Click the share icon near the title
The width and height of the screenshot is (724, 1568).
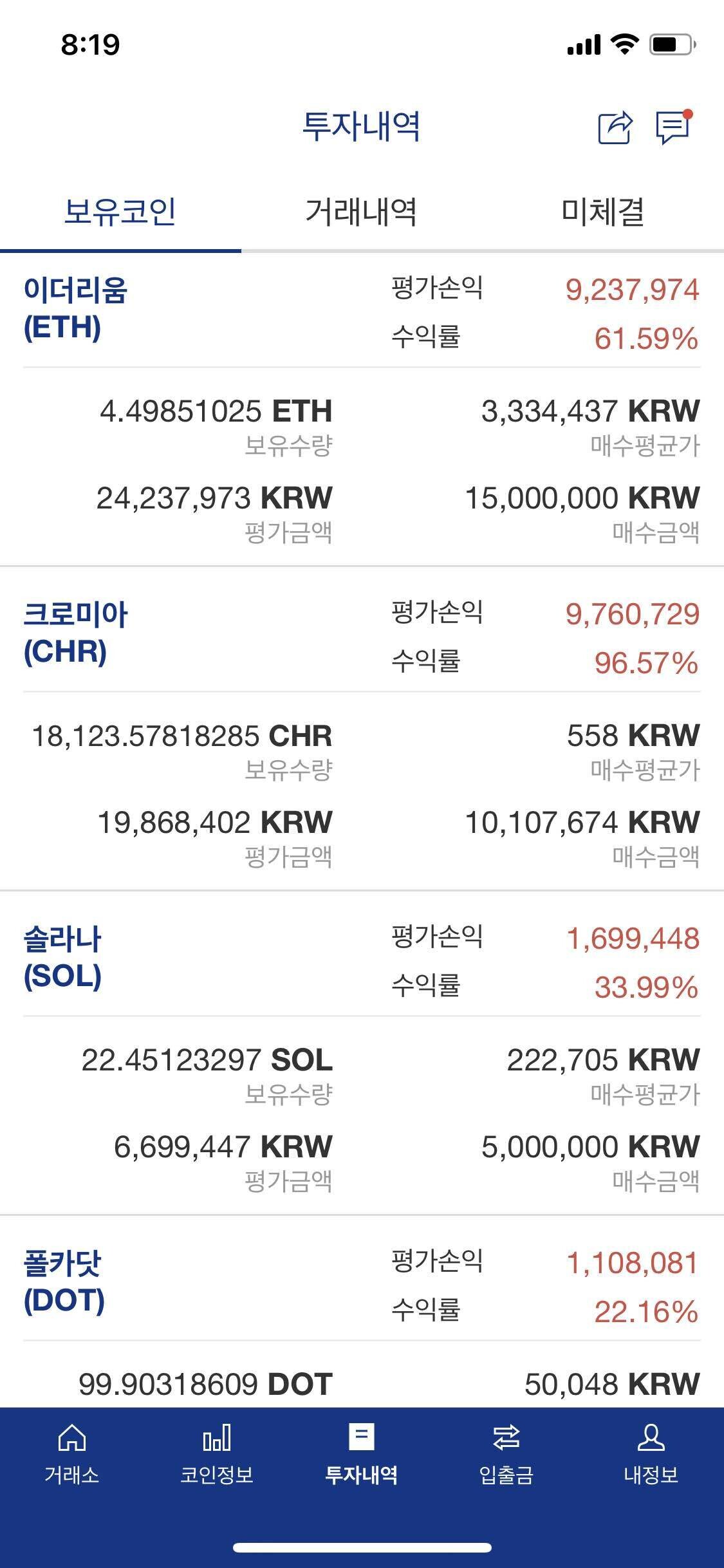tap(613, 127)
